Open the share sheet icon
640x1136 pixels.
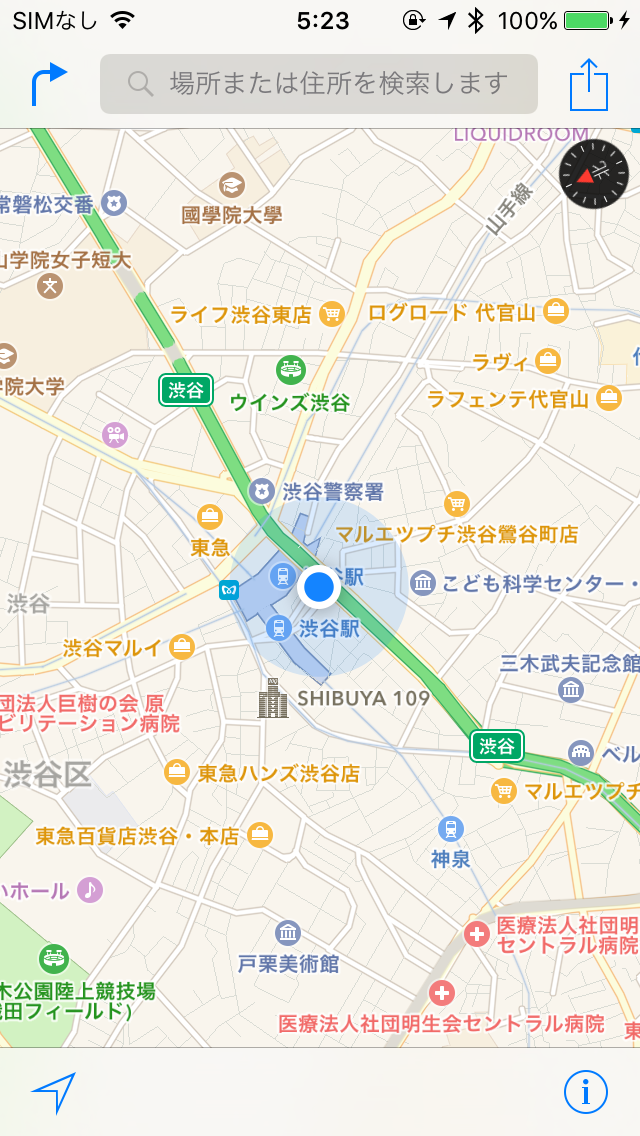pyautogui.click(x=589, y=85)
